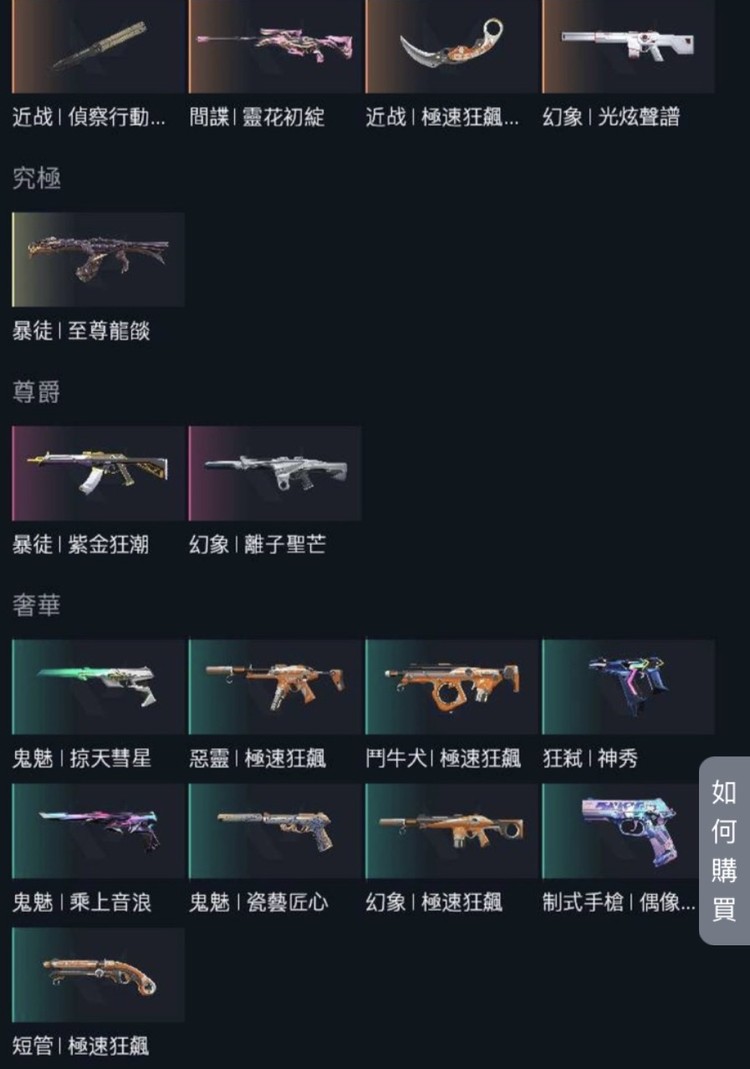The width and height of the screenshot is (750, 1069).
Task: Open the 短管 極速狂飆 skin
Action: [x=98, y=975]
